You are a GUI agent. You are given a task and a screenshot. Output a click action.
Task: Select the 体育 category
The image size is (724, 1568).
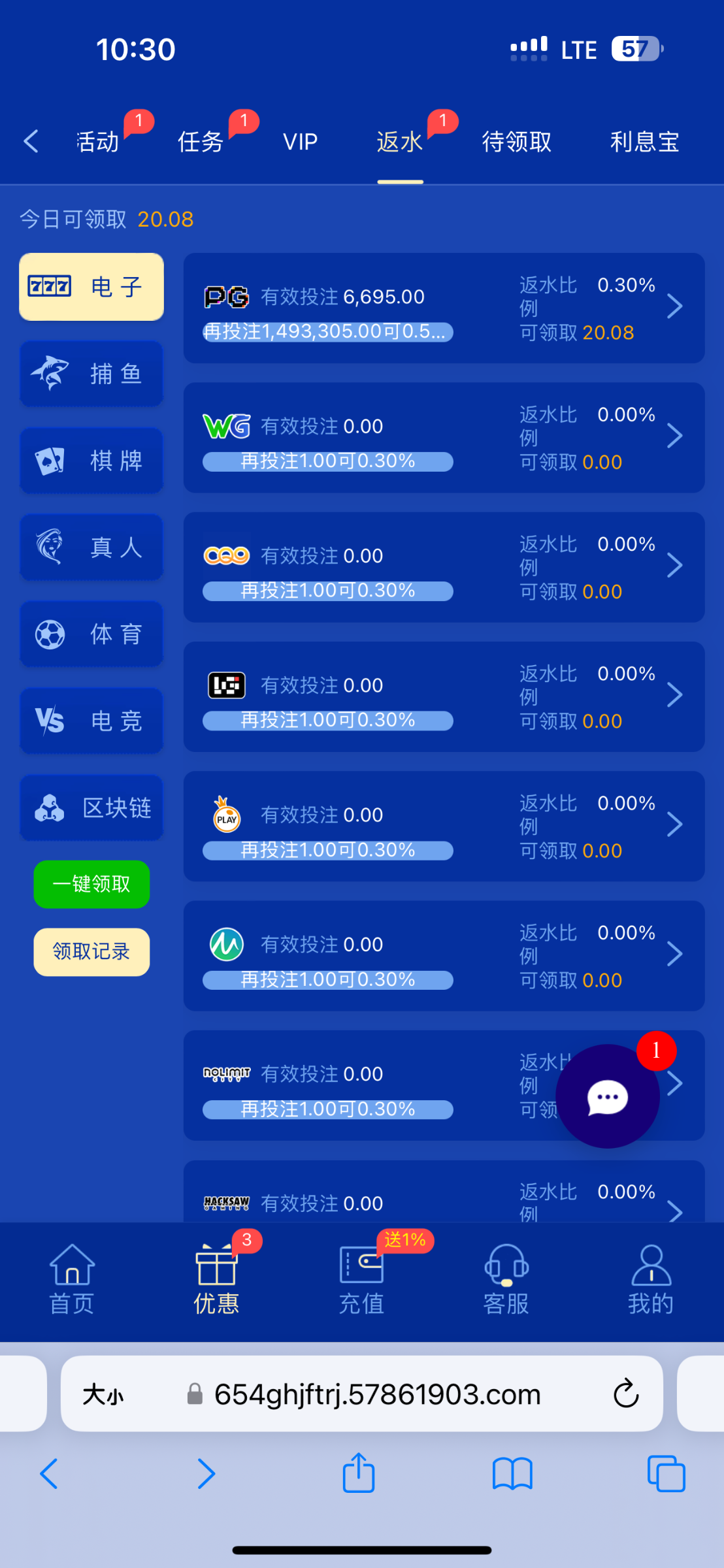pos(91,634)
